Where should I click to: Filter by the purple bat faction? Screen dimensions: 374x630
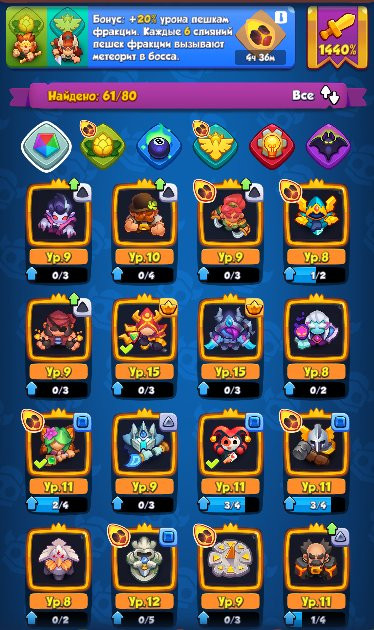pos(328,146)
